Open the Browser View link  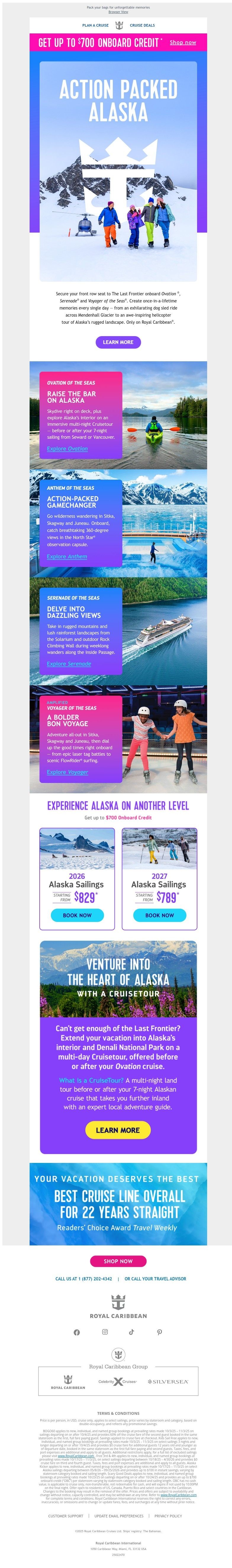(118, 12)
